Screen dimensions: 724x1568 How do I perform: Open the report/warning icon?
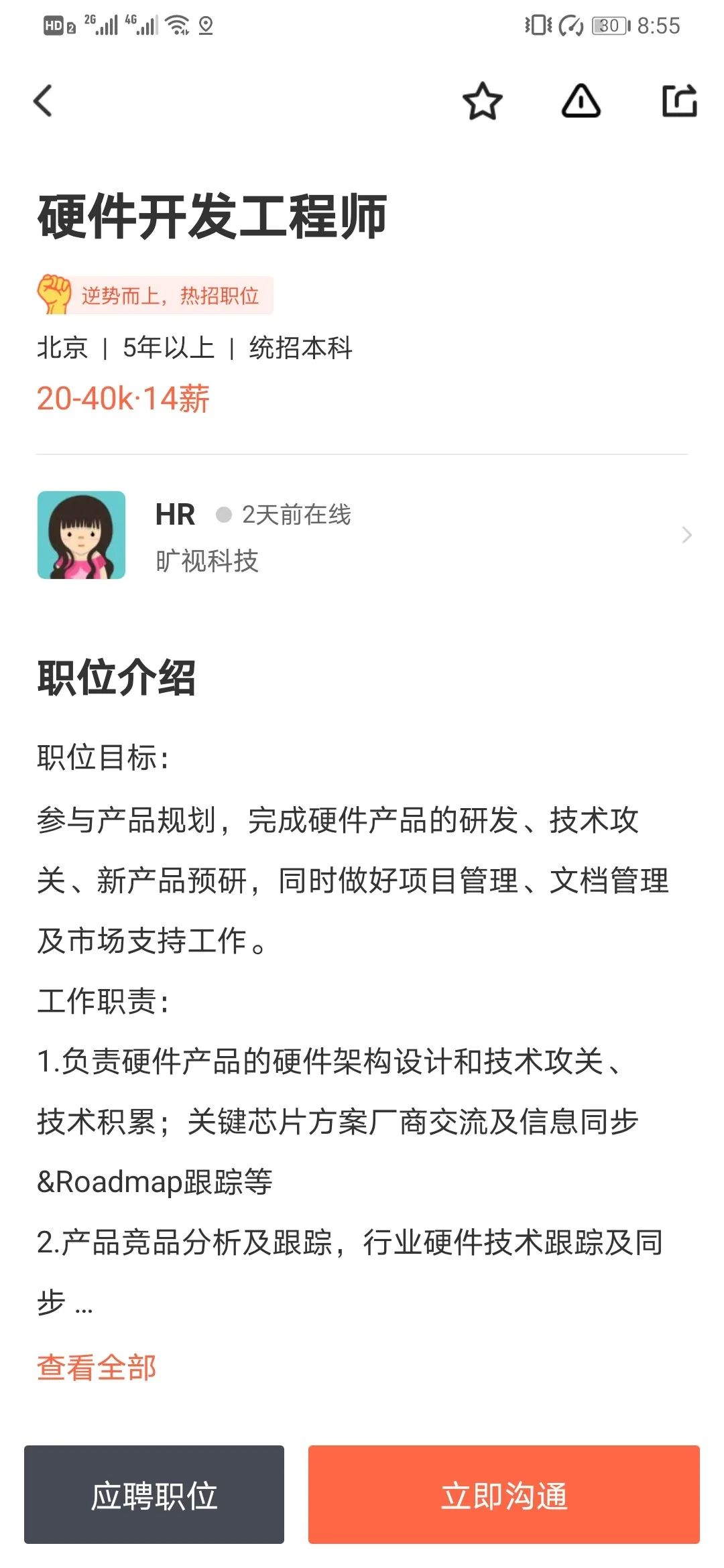[x=581, y=103]
